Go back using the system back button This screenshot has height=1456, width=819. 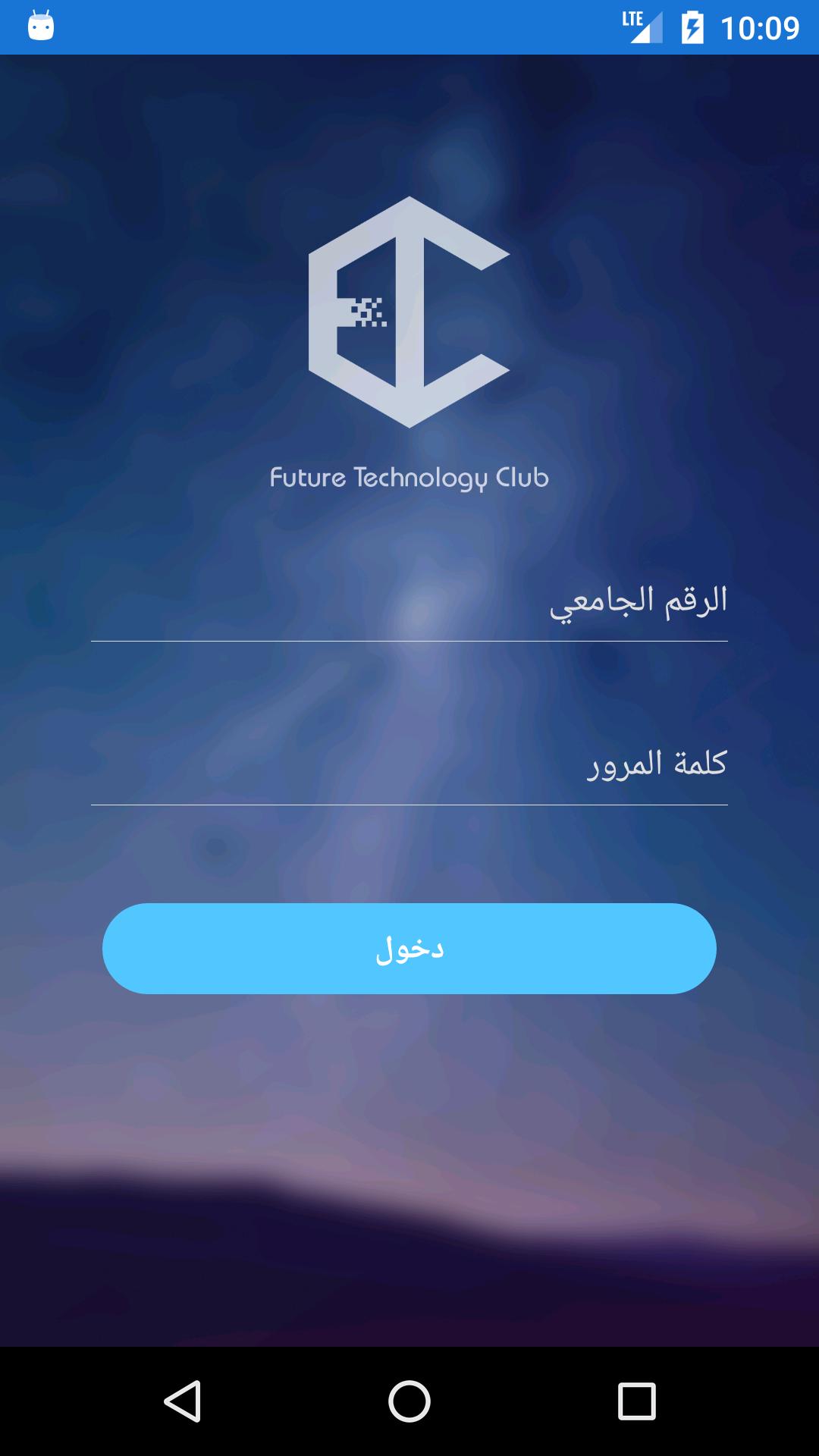(182, 1401)
